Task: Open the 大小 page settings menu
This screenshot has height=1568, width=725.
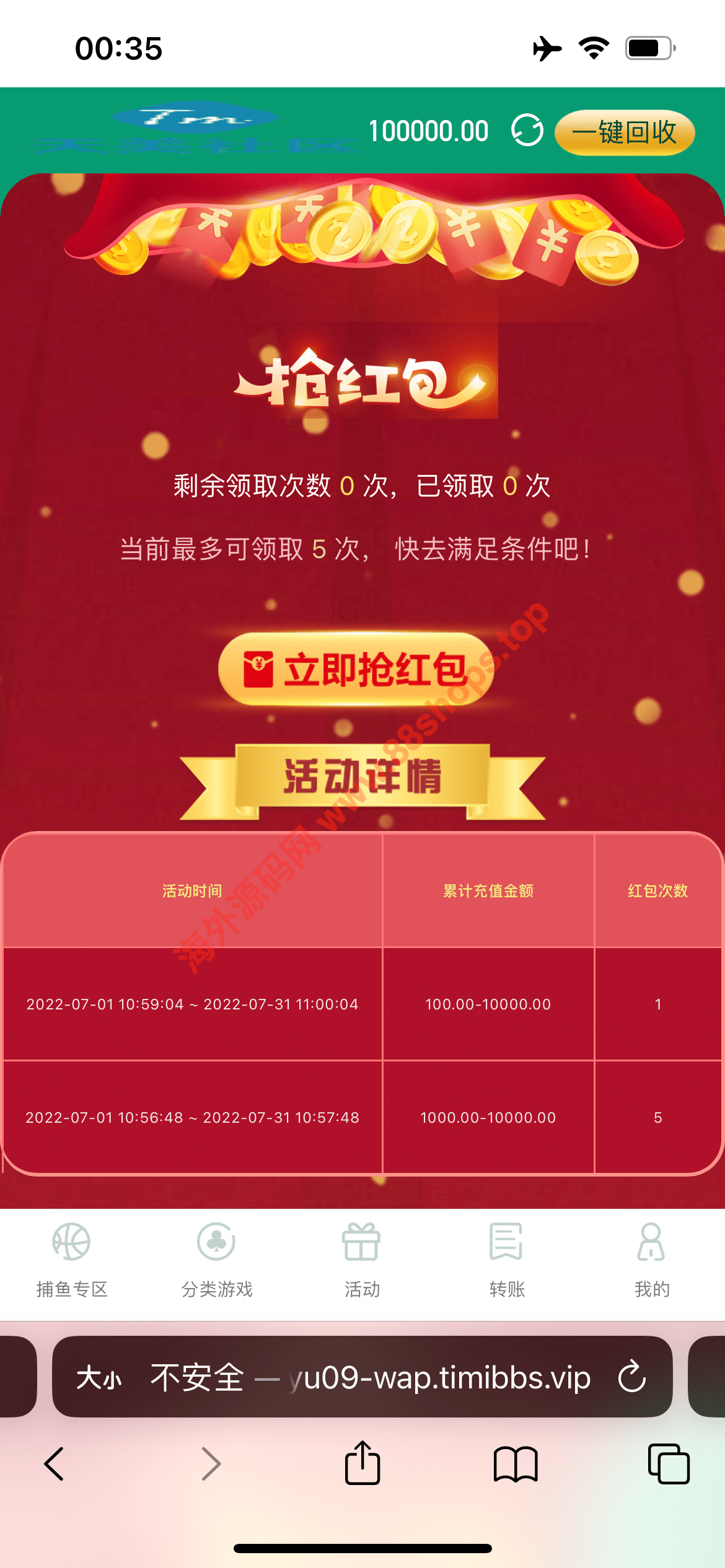Action: (x=99, y=1379)
